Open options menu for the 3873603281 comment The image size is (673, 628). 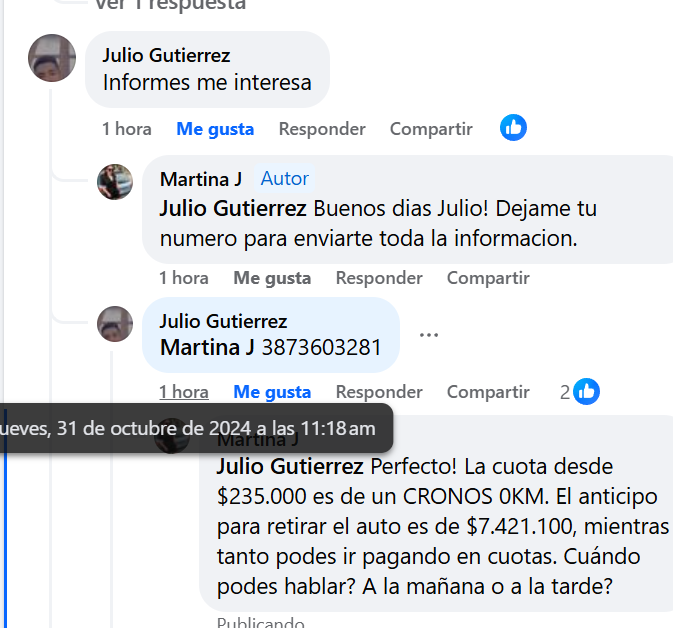(x=429, y=335)
